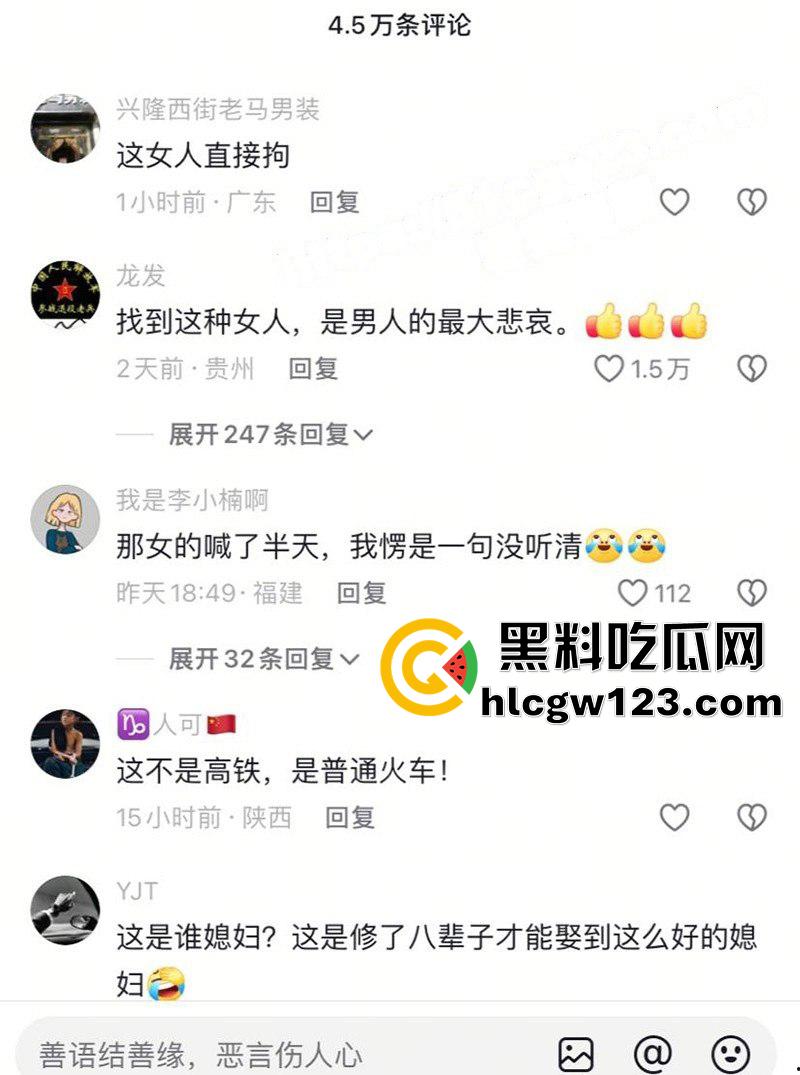Like the comment by 兴隆西街老马男装
The width and height of the screenshot is (800, 1075).
[675, 202]
